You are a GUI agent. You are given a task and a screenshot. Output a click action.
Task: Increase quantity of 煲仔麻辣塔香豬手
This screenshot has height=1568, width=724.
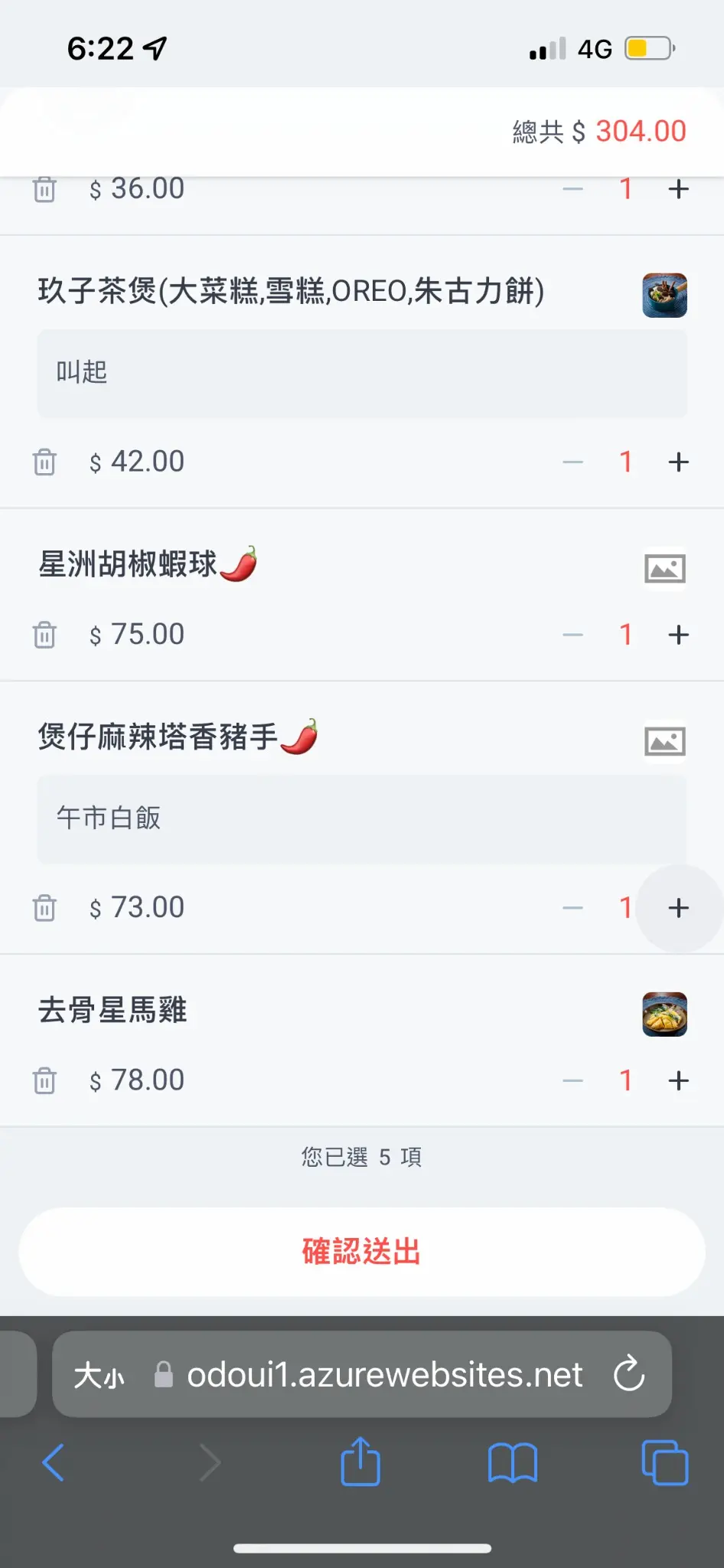click(x=678, y=908)
